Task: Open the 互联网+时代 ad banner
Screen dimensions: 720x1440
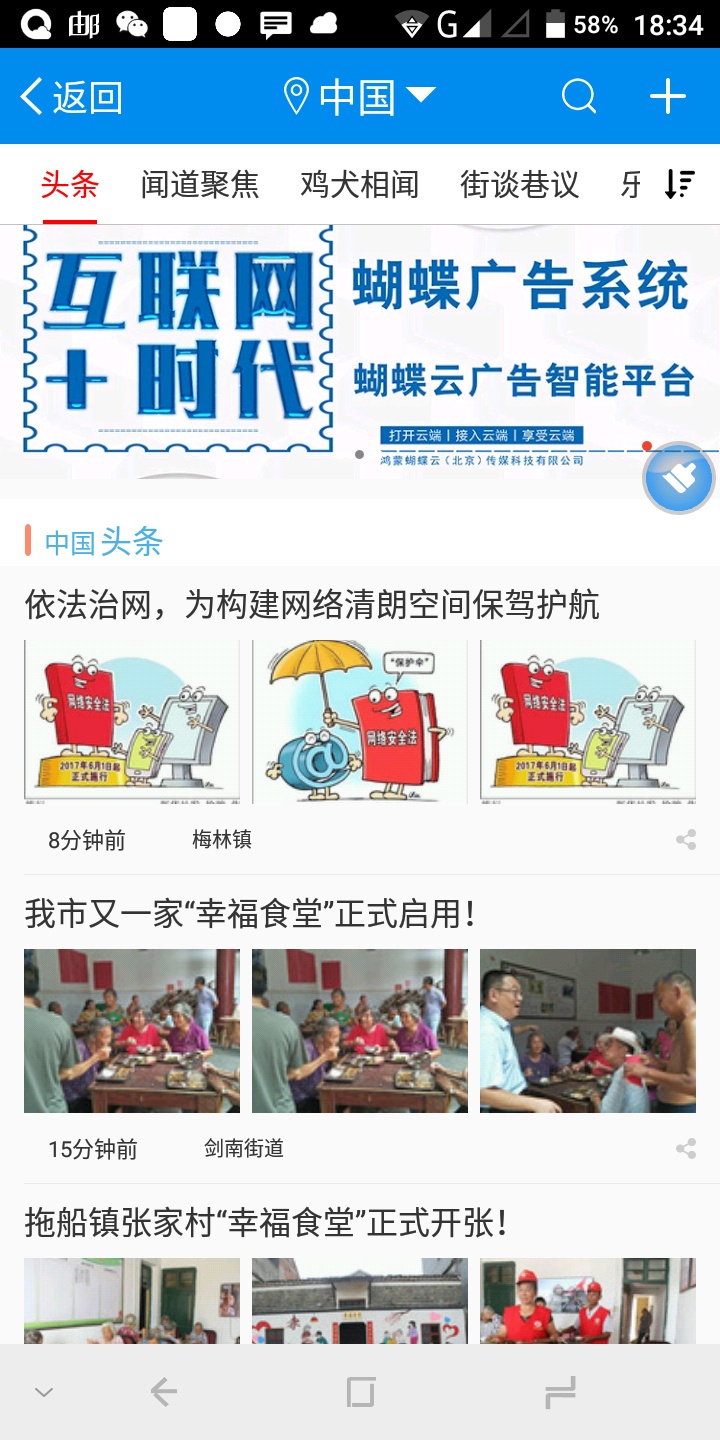Action: [x=360, y=351]
